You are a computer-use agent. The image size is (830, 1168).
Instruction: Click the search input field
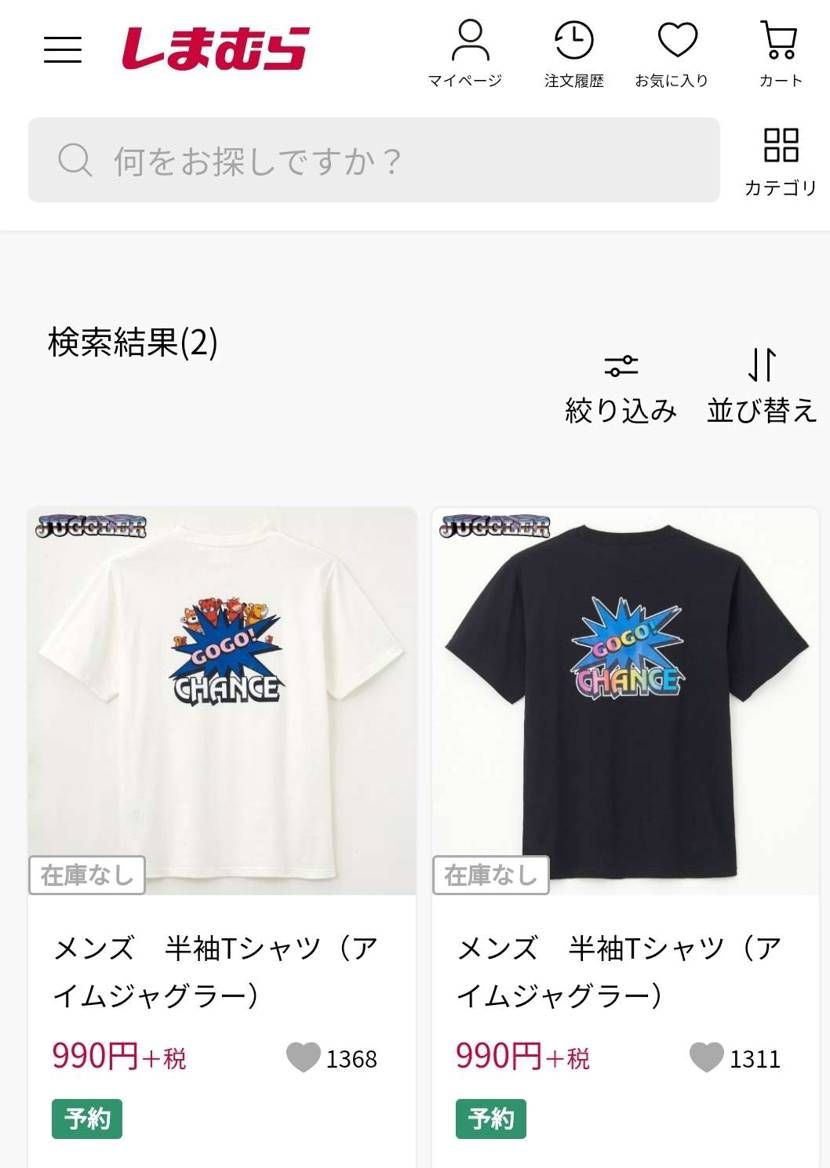tap(374, 160)
